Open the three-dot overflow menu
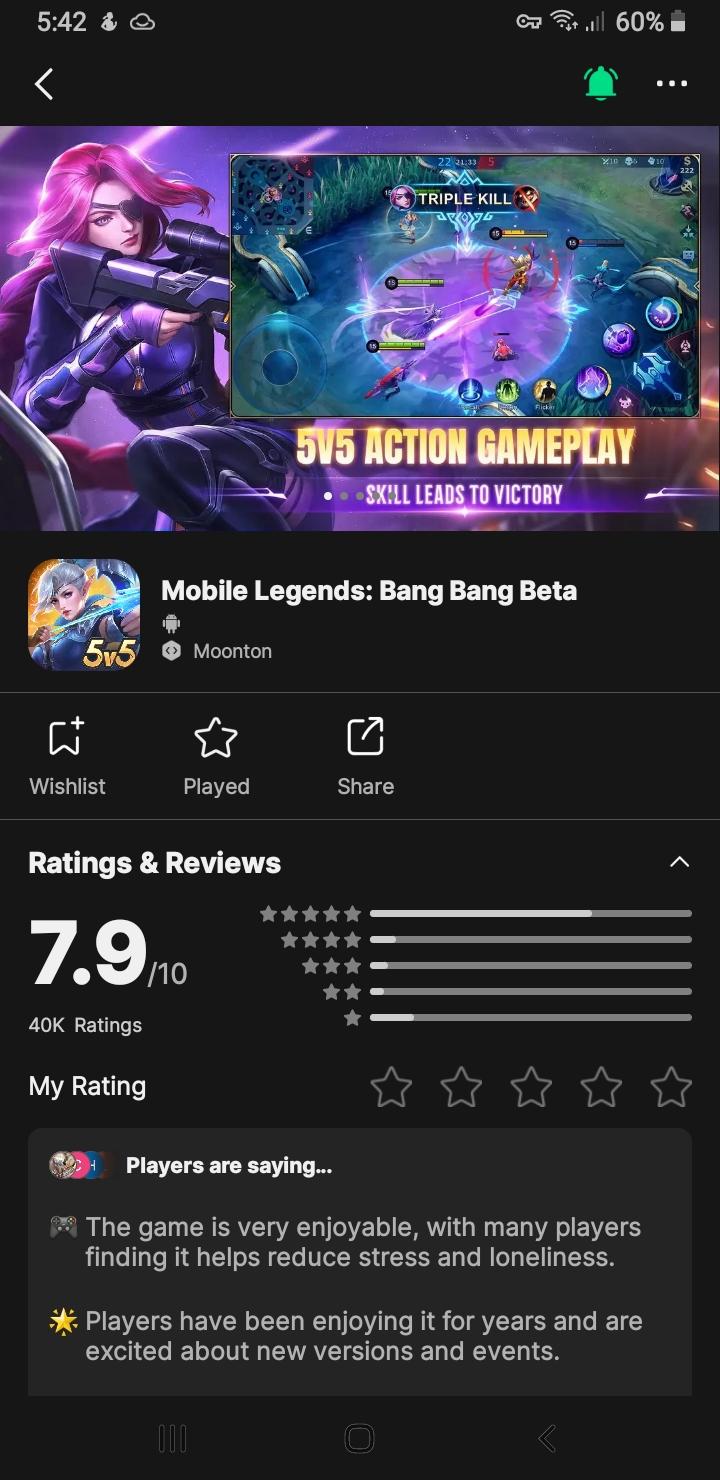Screen dimensions: 720x1480 (x=672, y=84)
